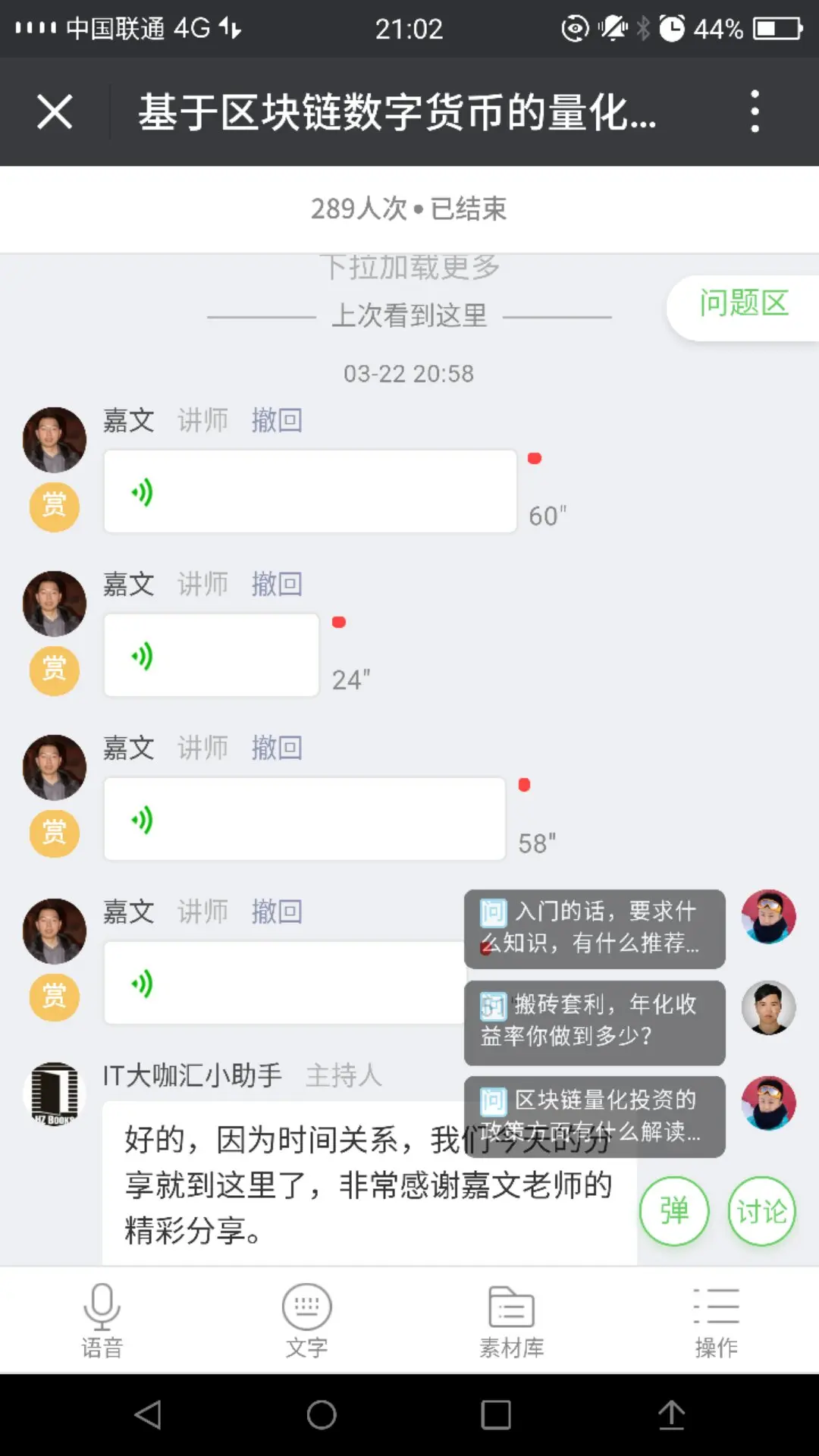This screenshot has width=819, height=1456.
Task: Open the three-dot overflow menu
Action: tap(754, 112)
